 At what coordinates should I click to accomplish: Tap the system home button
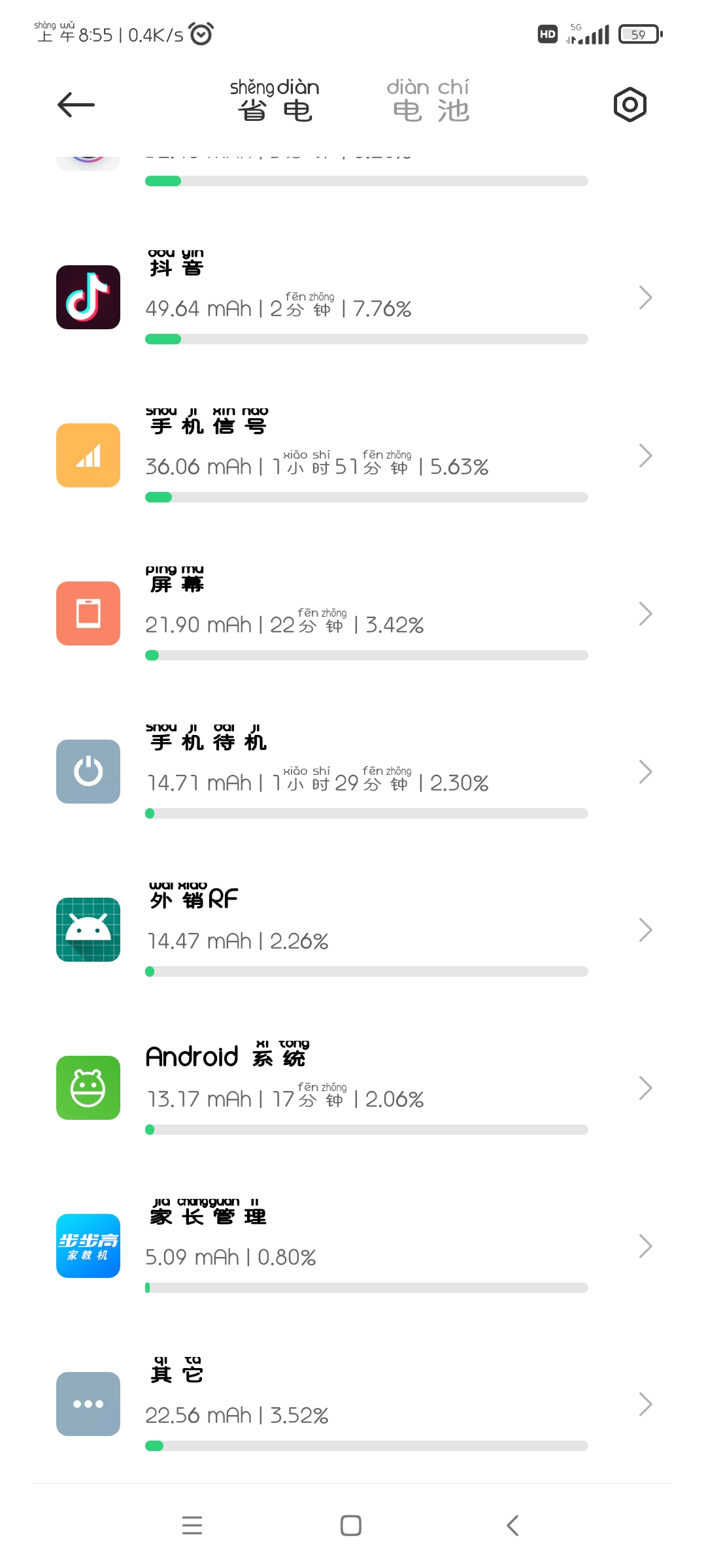351,1526
